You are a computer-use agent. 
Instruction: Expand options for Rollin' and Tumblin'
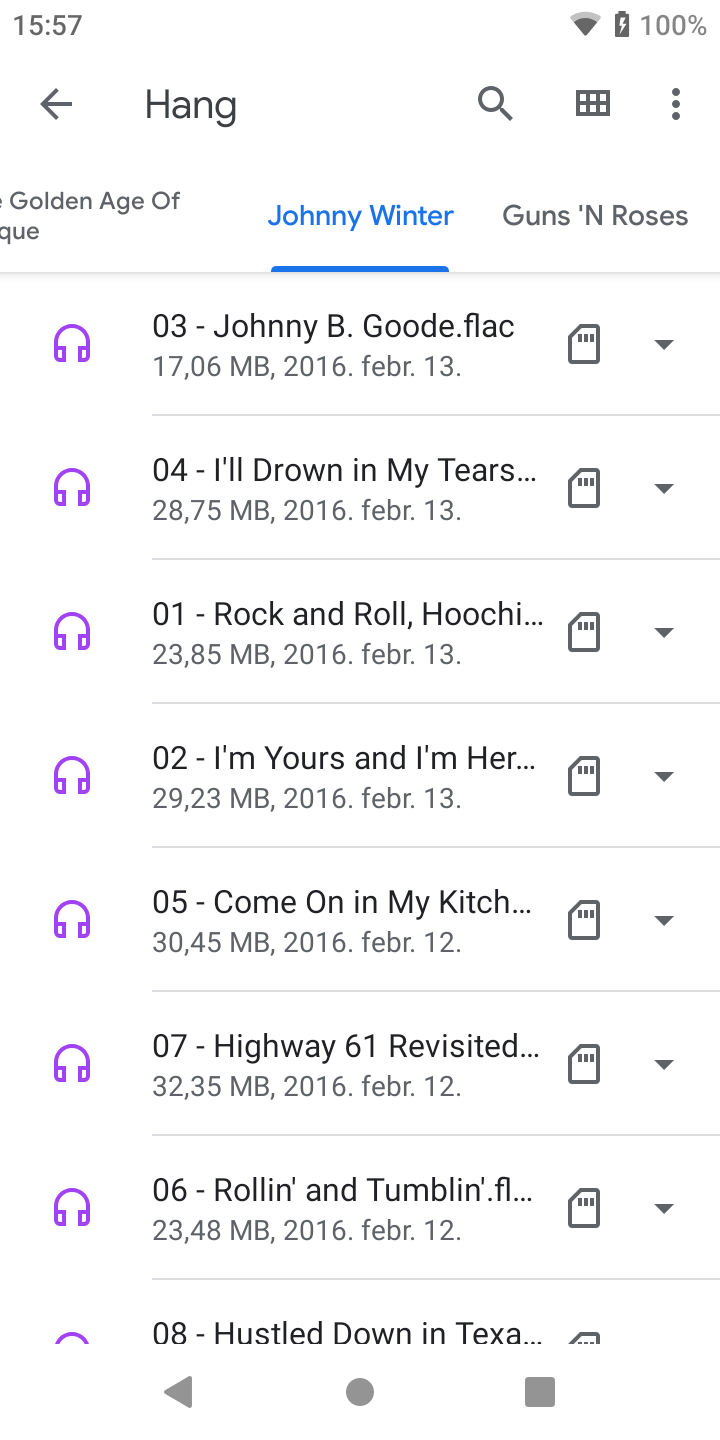[663, 1208]
